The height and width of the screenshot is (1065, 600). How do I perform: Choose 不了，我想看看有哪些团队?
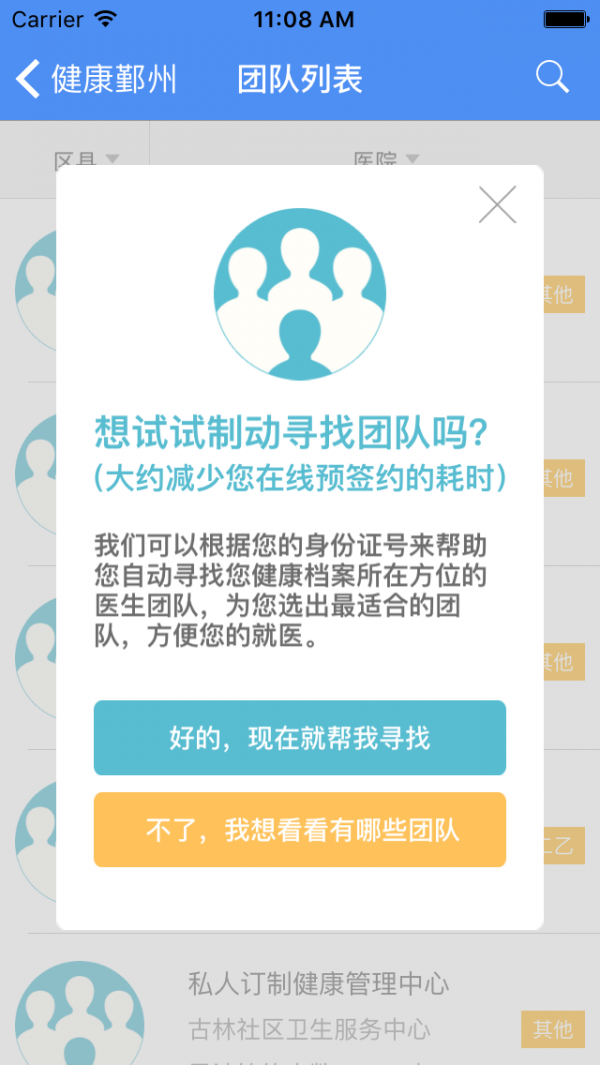coord(300,830)
